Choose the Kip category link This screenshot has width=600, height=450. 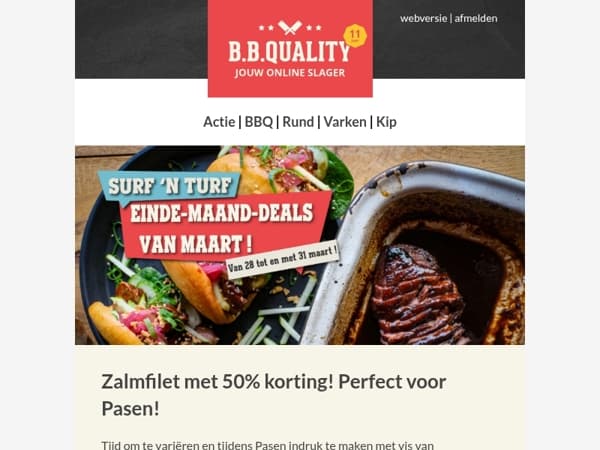(386, 122)
